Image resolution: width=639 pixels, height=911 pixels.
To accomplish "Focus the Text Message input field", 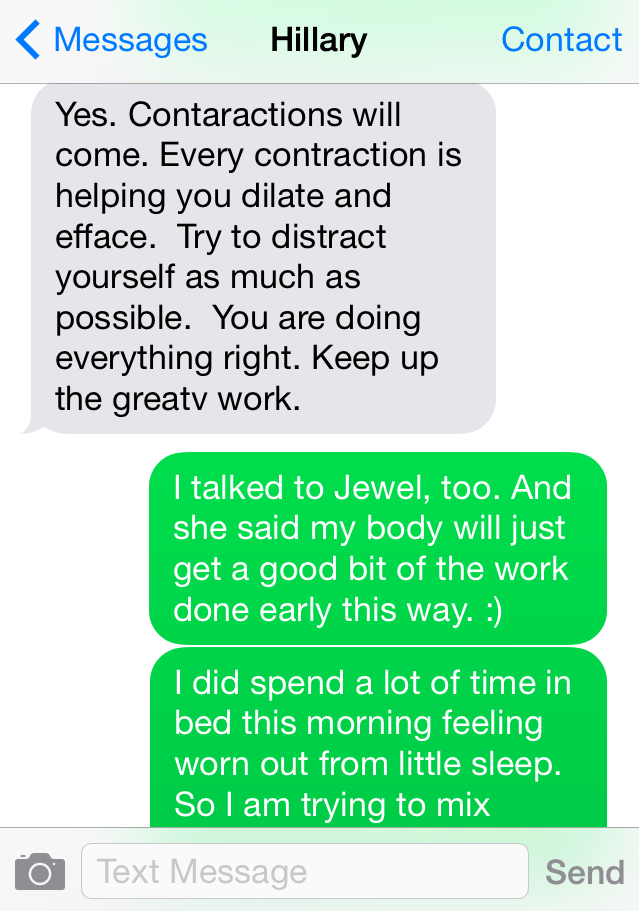I will point(304,871).
